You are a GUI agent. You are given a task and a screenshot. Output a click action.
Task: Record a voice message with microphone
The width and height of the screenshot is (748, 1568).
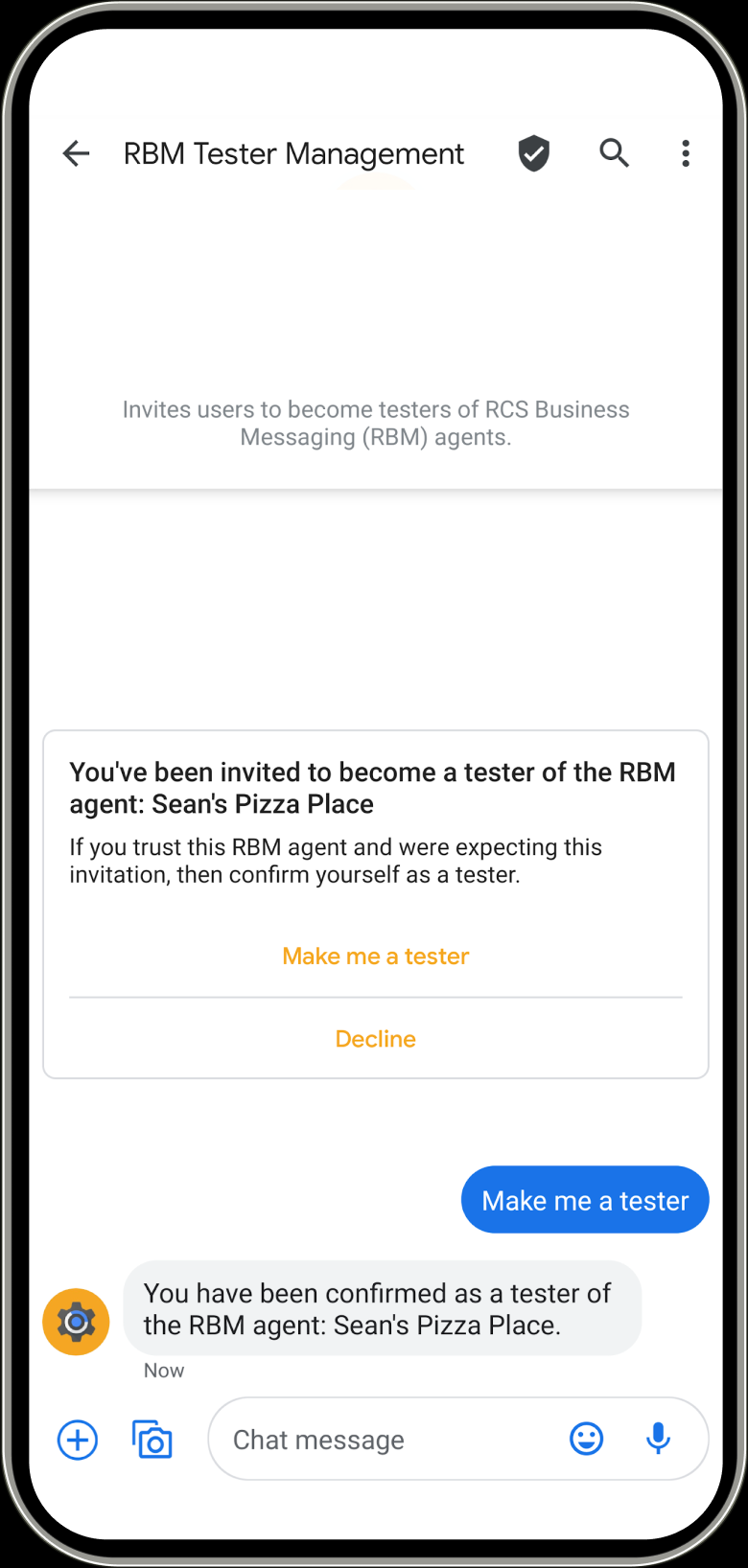[658, 1440]
